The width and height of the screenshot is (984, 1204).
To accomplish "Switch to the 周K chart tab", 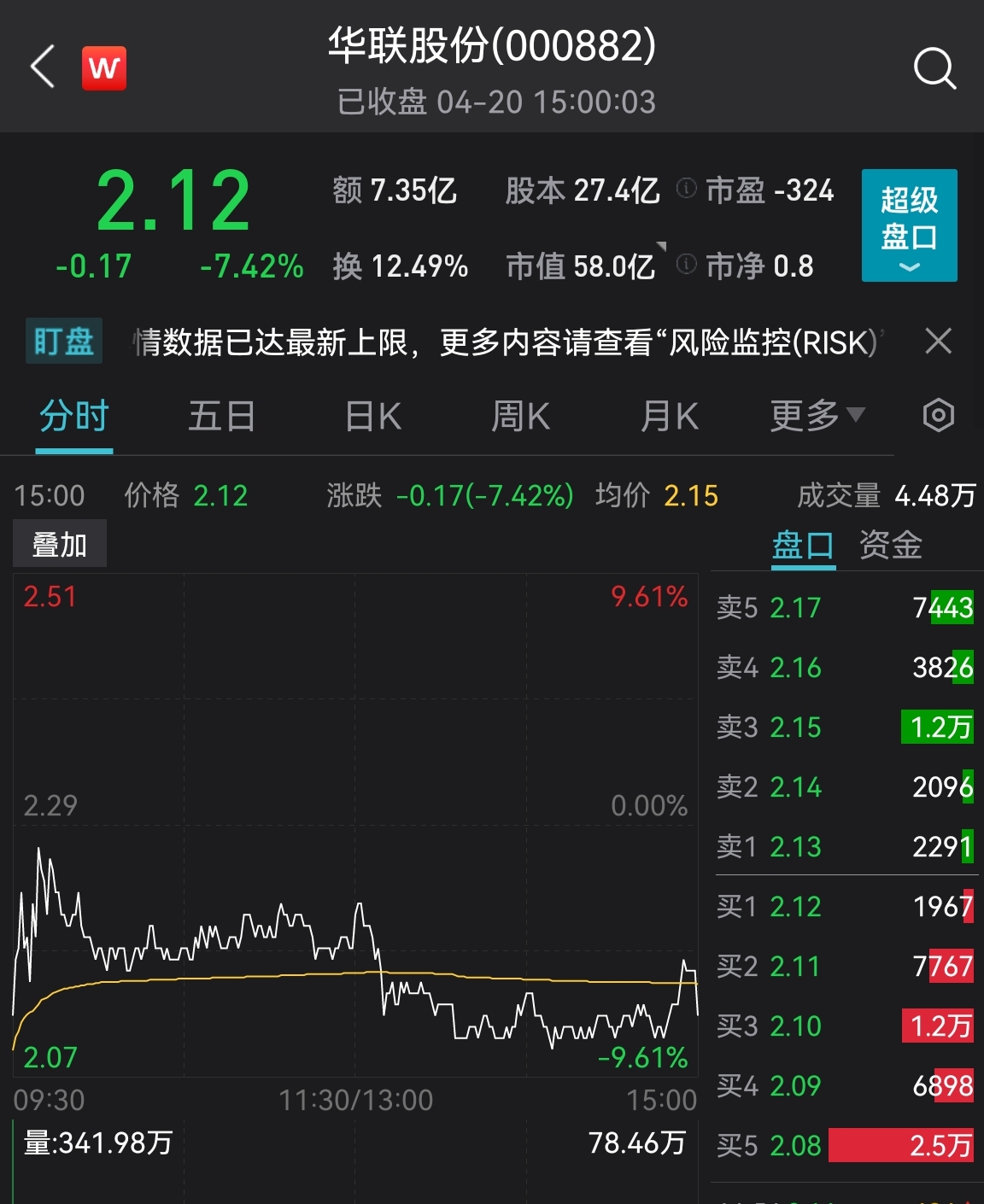I will [x=520, y=417].
